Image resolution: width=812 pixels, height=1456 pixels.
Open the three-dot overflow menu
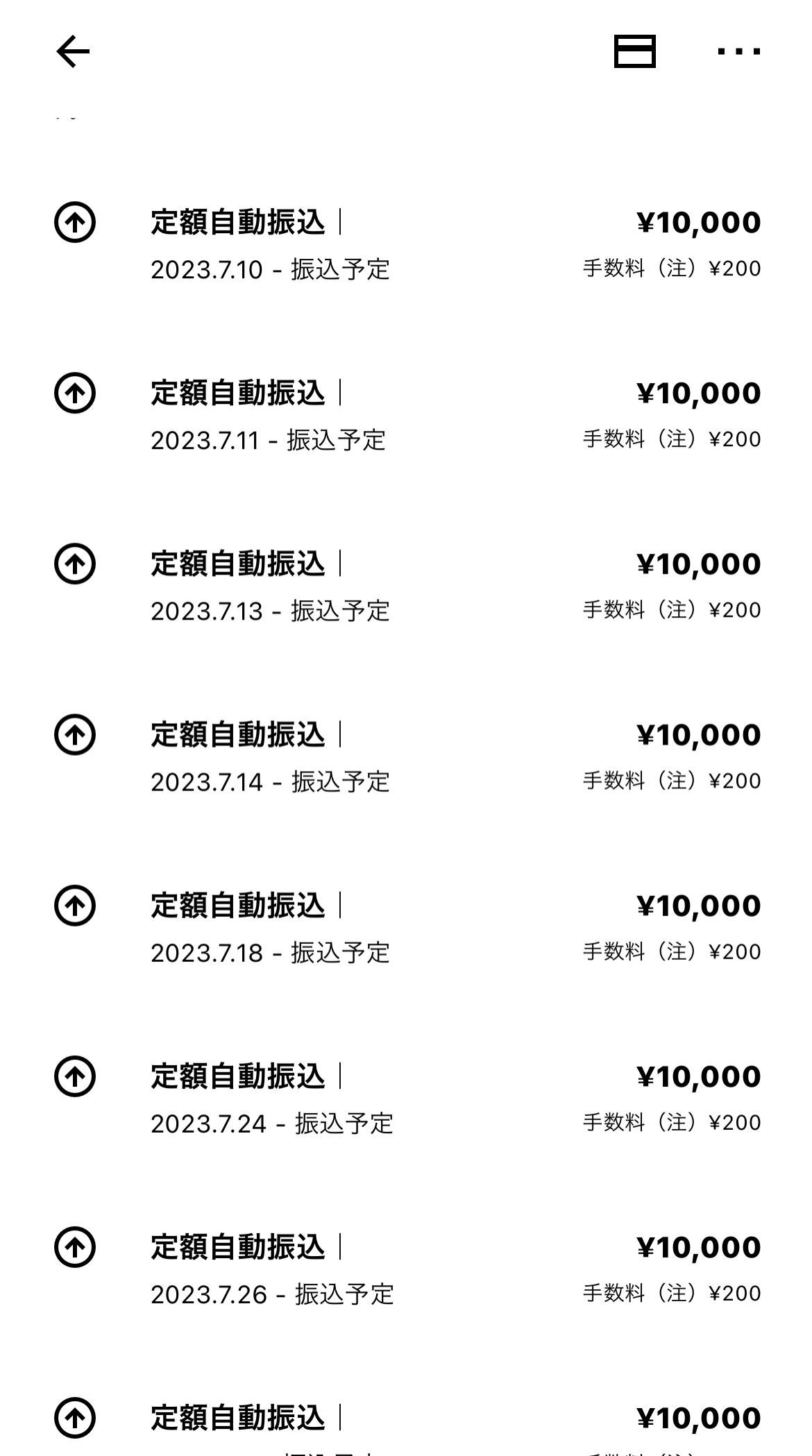[x=738, y=51]
